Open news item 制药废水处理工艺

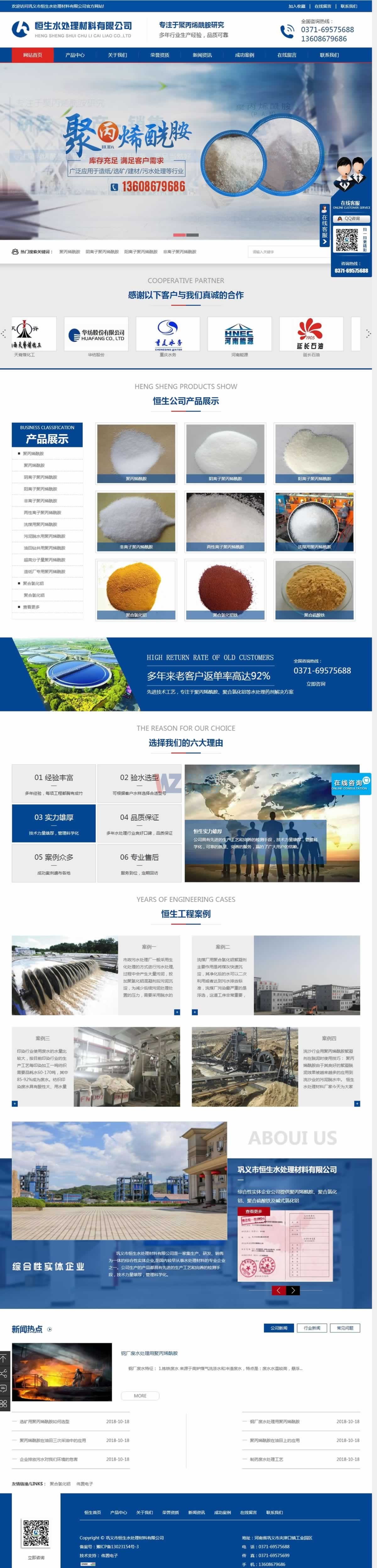[266, 1459]
